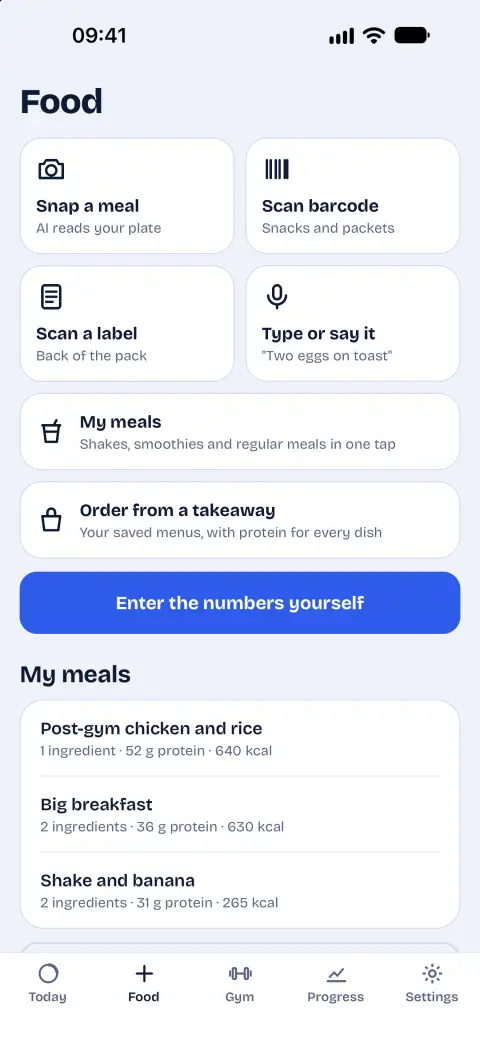Select Post-gym chicken and rice meal
Viewport: 480px width, 1043px height.
click(240, 738)
